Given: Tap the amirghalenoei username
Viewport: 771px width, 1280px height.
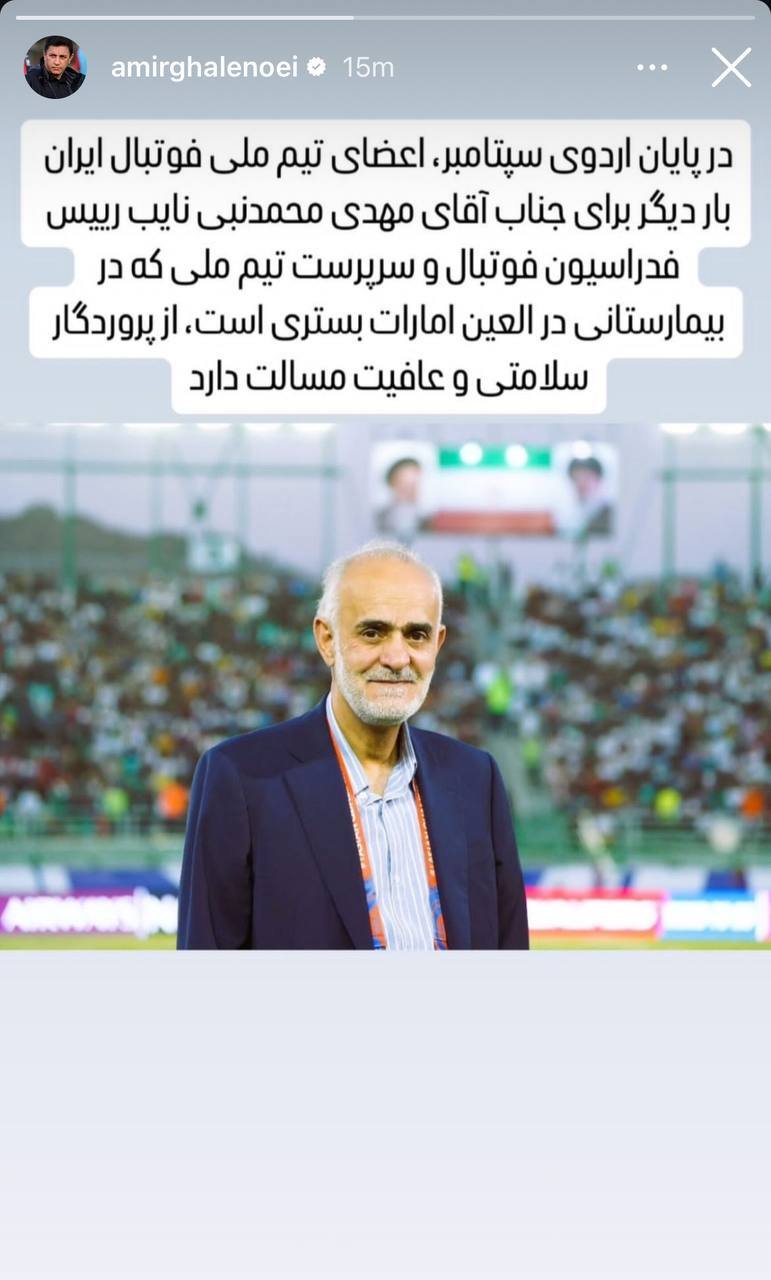Looking at the screenshot, I should pyautogui.click(x=204, y=67).
